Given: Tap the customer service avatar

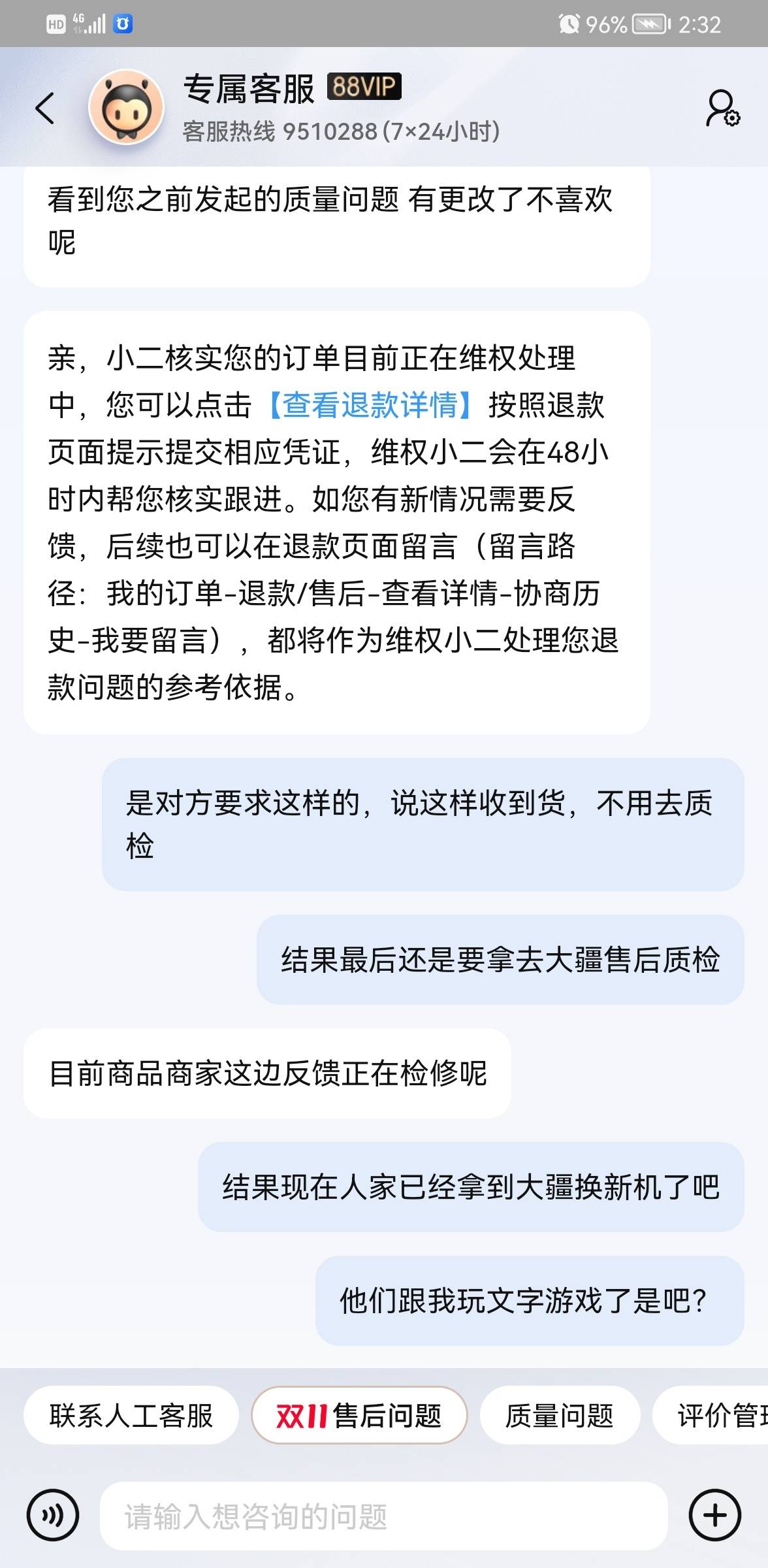Looking at the screenshot, I should [x=125, y=108].
